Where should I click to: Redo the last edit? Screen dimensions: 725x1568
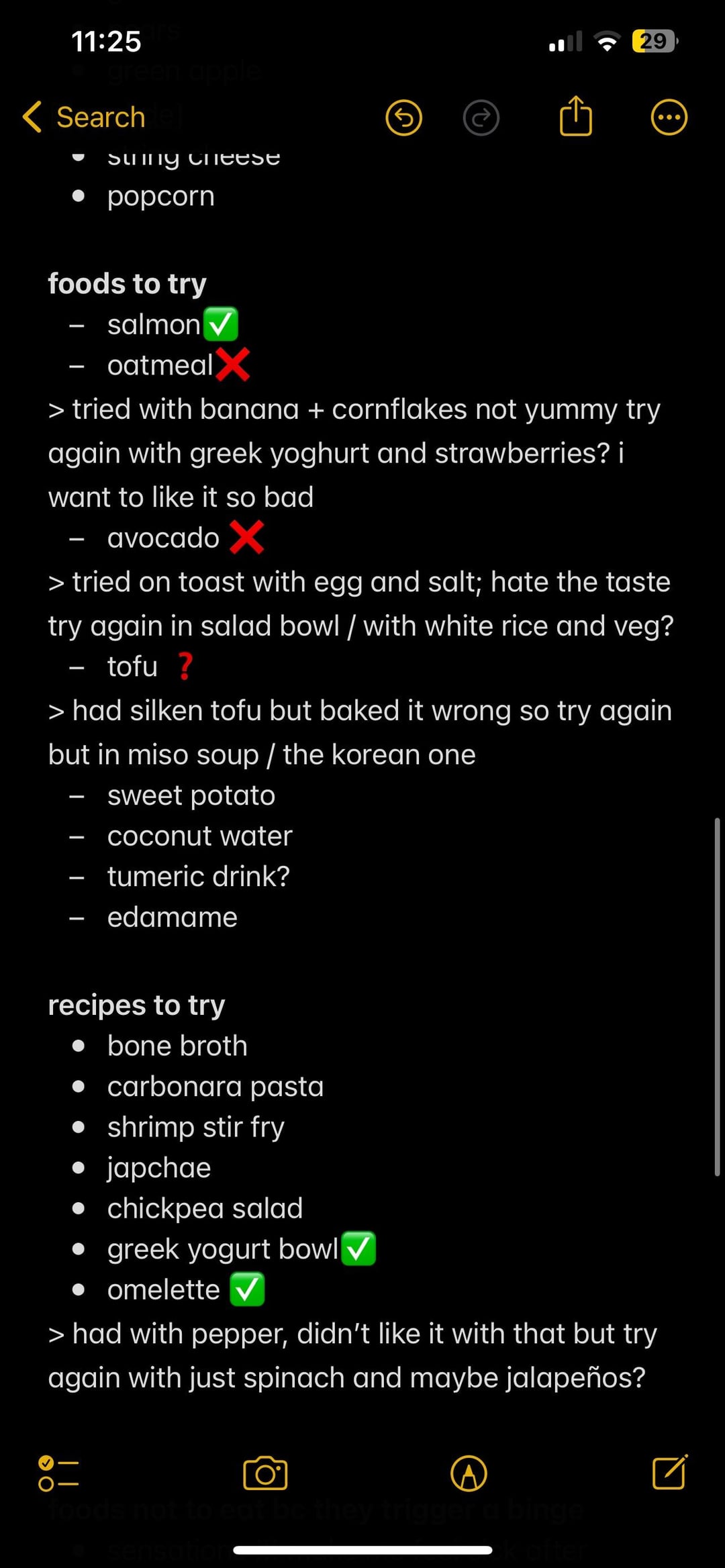[x=481, y=118]
